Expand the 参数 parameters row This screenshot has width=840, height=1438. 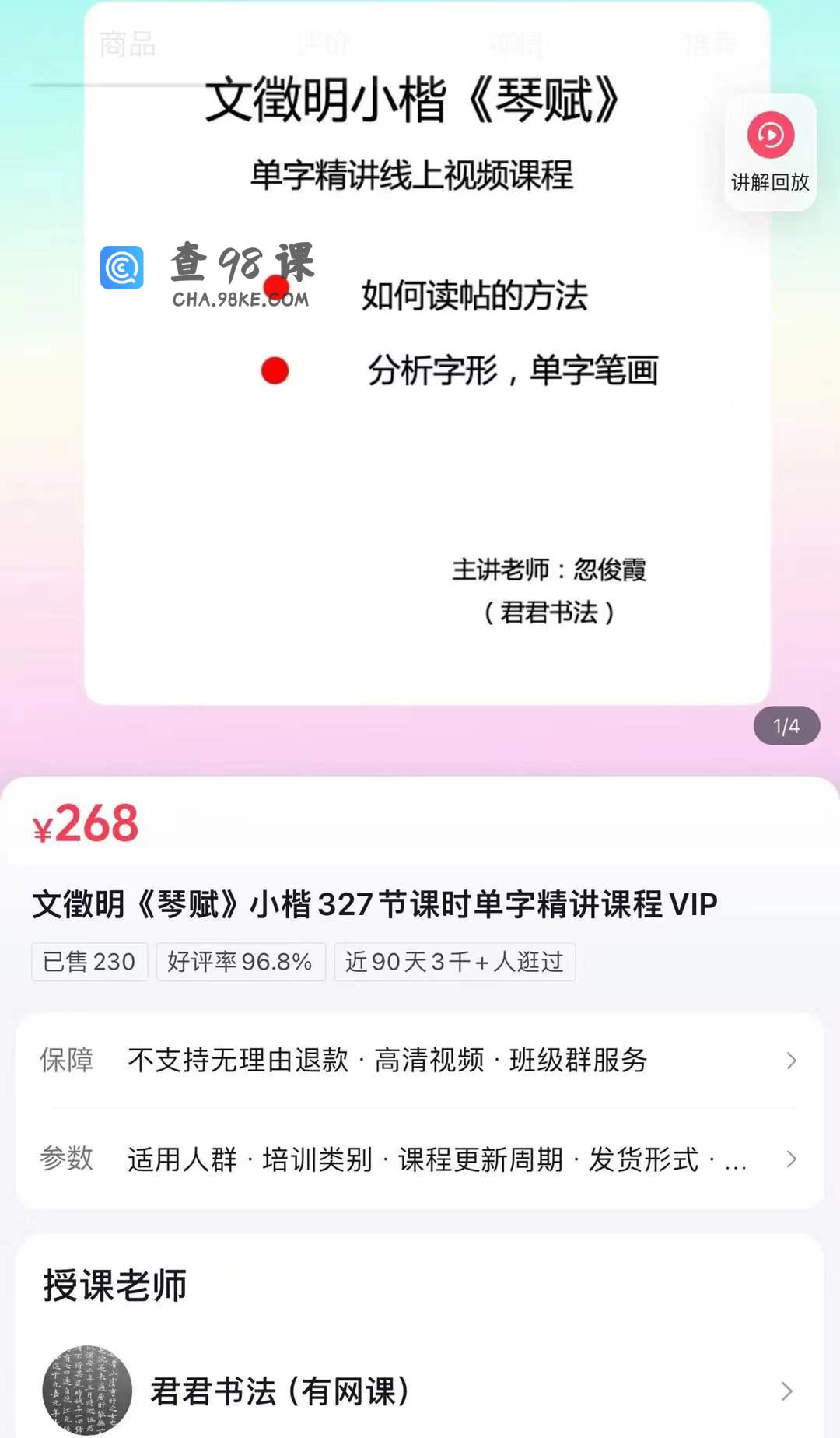420,1159
